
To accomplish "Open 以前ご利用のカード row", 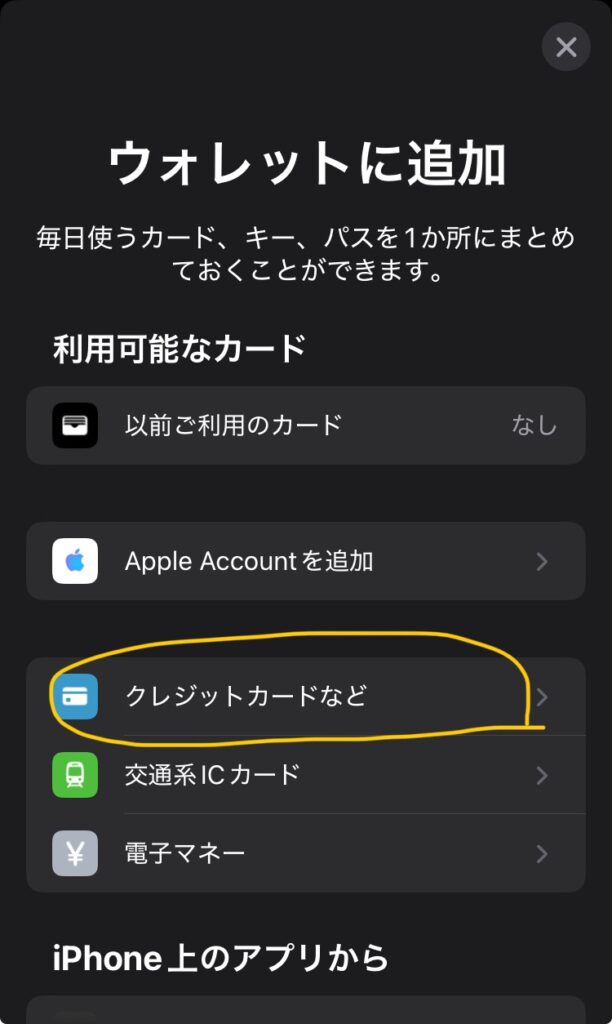I will point(305,425).
